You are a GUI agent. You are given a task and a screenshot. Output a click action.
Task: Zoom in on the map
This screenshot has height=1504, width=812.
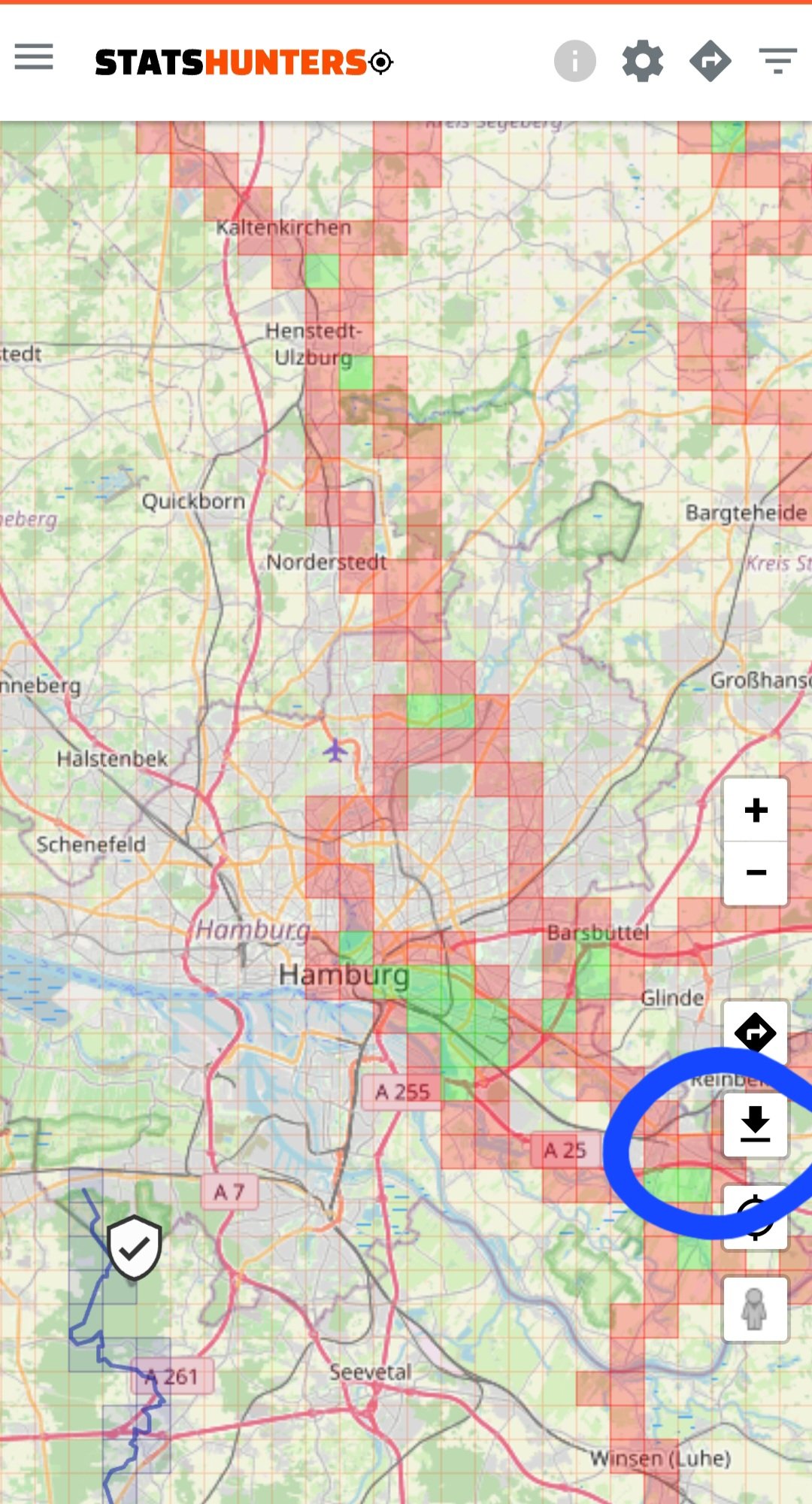[756, 810]
